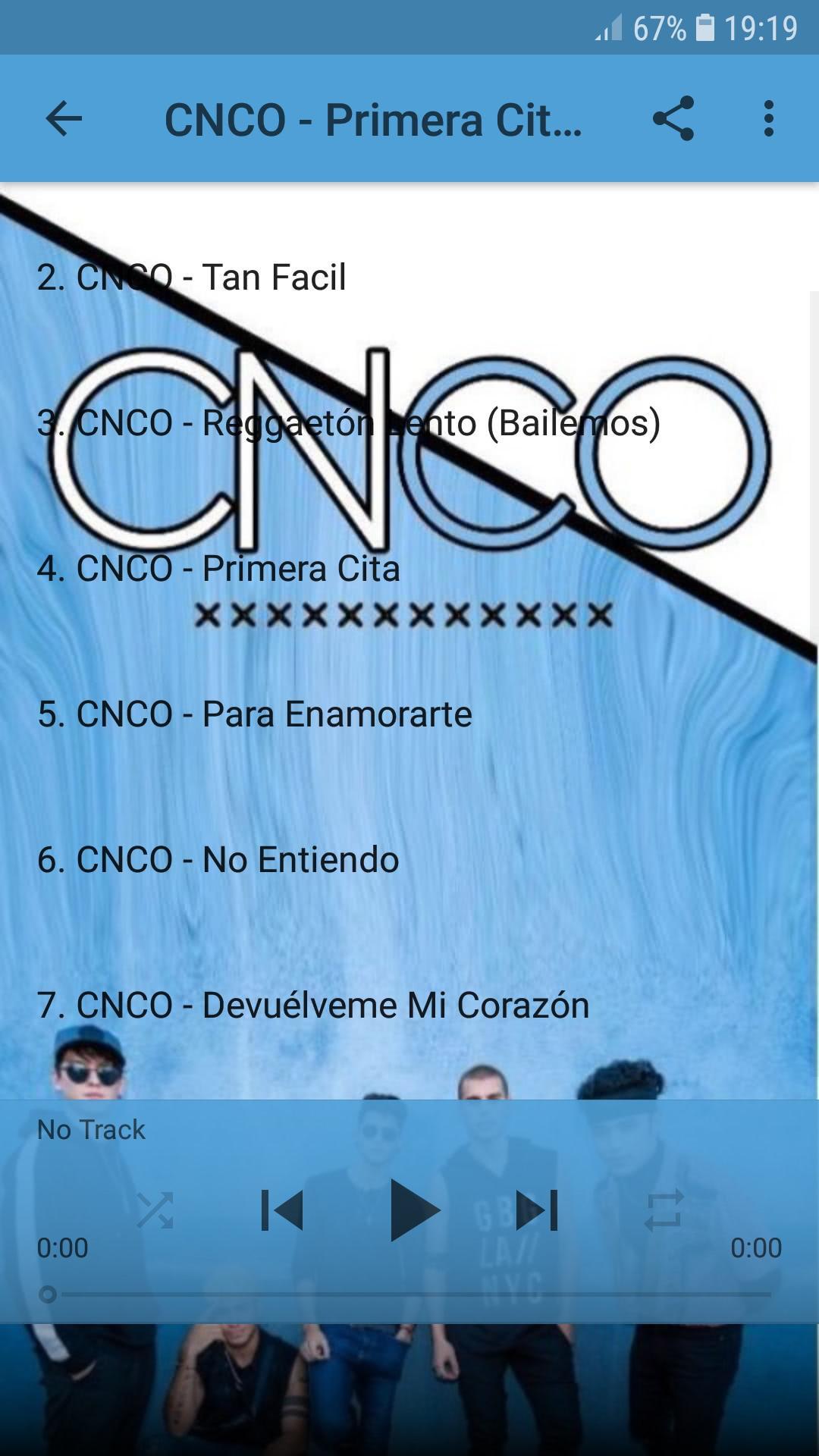Open Devuélveme Mi Corazón track
819x1456 pixels.
point(313,1006)
